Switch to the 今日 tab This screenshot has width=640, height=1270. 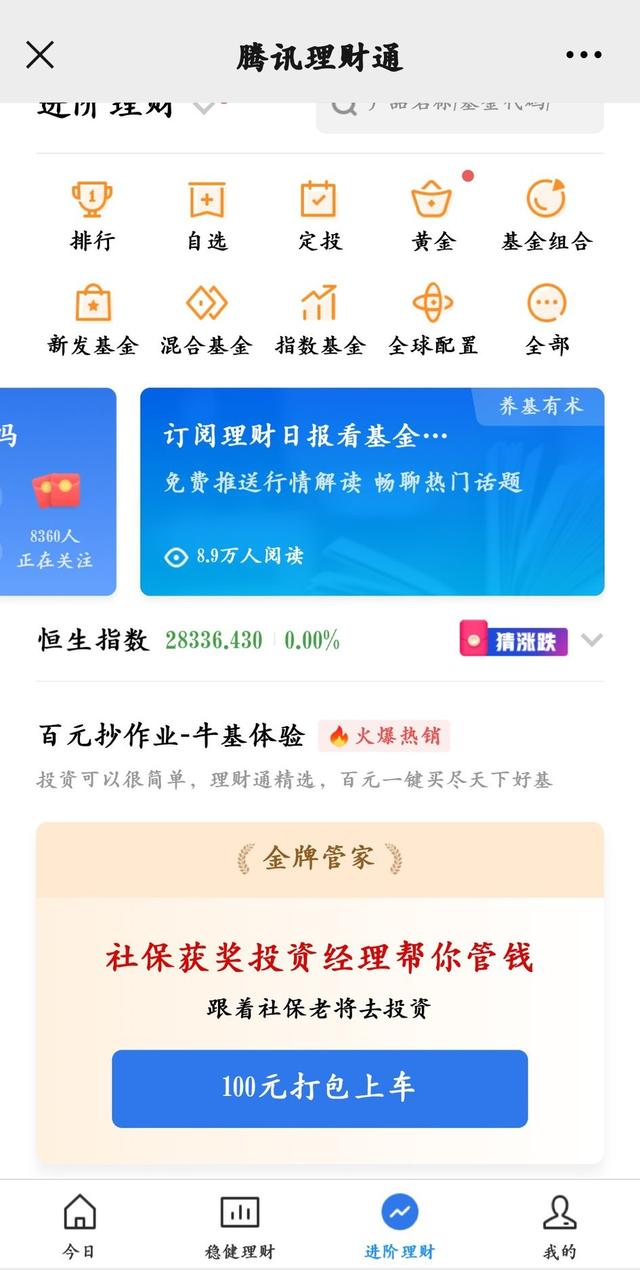click(x=79, y=1225)
